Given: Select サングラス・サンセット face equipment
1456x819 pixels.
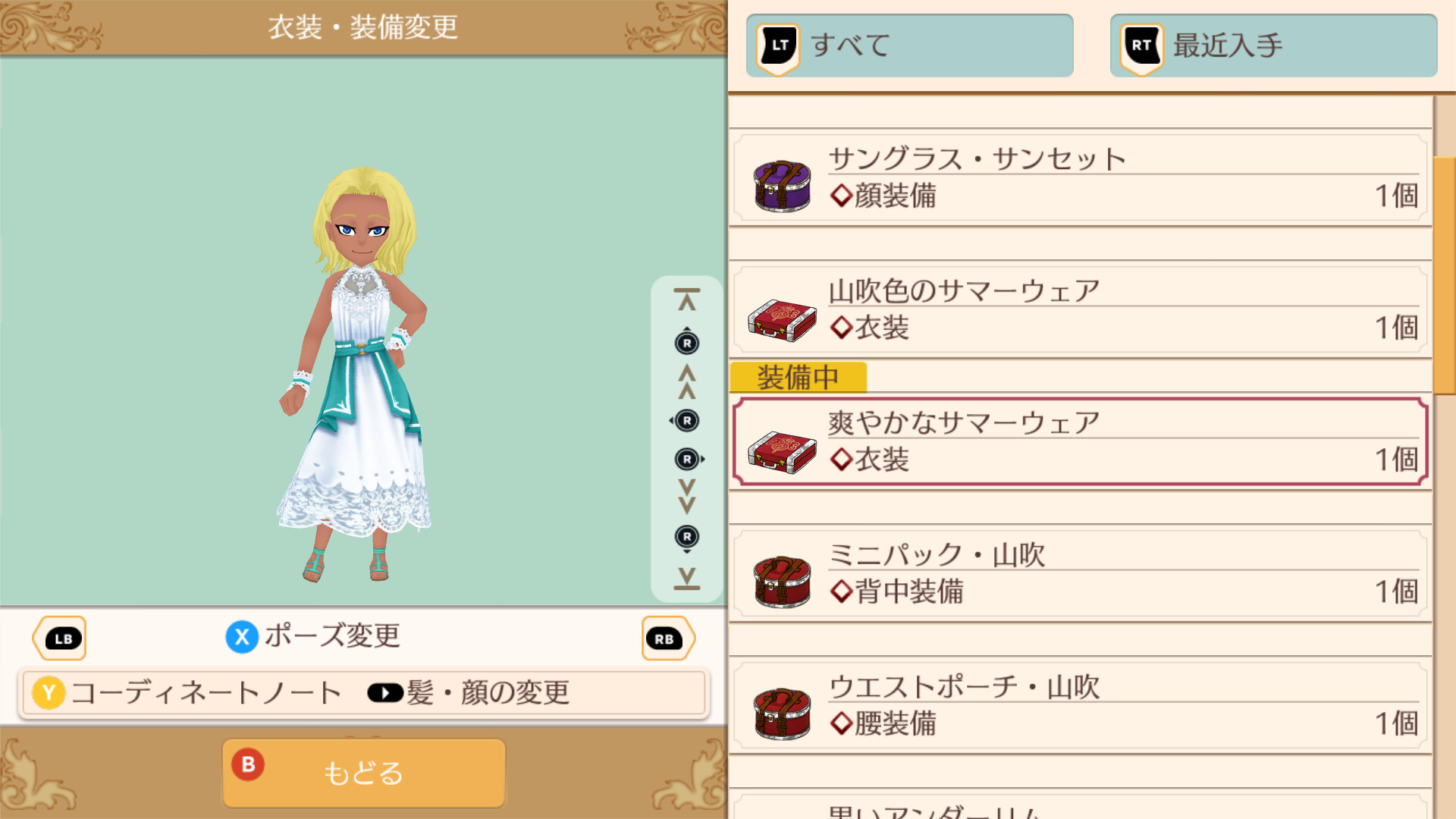Looking at the screenshot, I should click(1080, 179).
